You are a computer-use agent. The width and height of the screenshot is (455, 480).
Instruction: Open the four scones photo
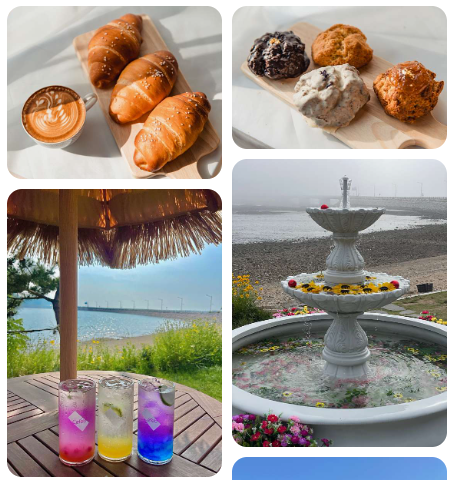[339, 77]
